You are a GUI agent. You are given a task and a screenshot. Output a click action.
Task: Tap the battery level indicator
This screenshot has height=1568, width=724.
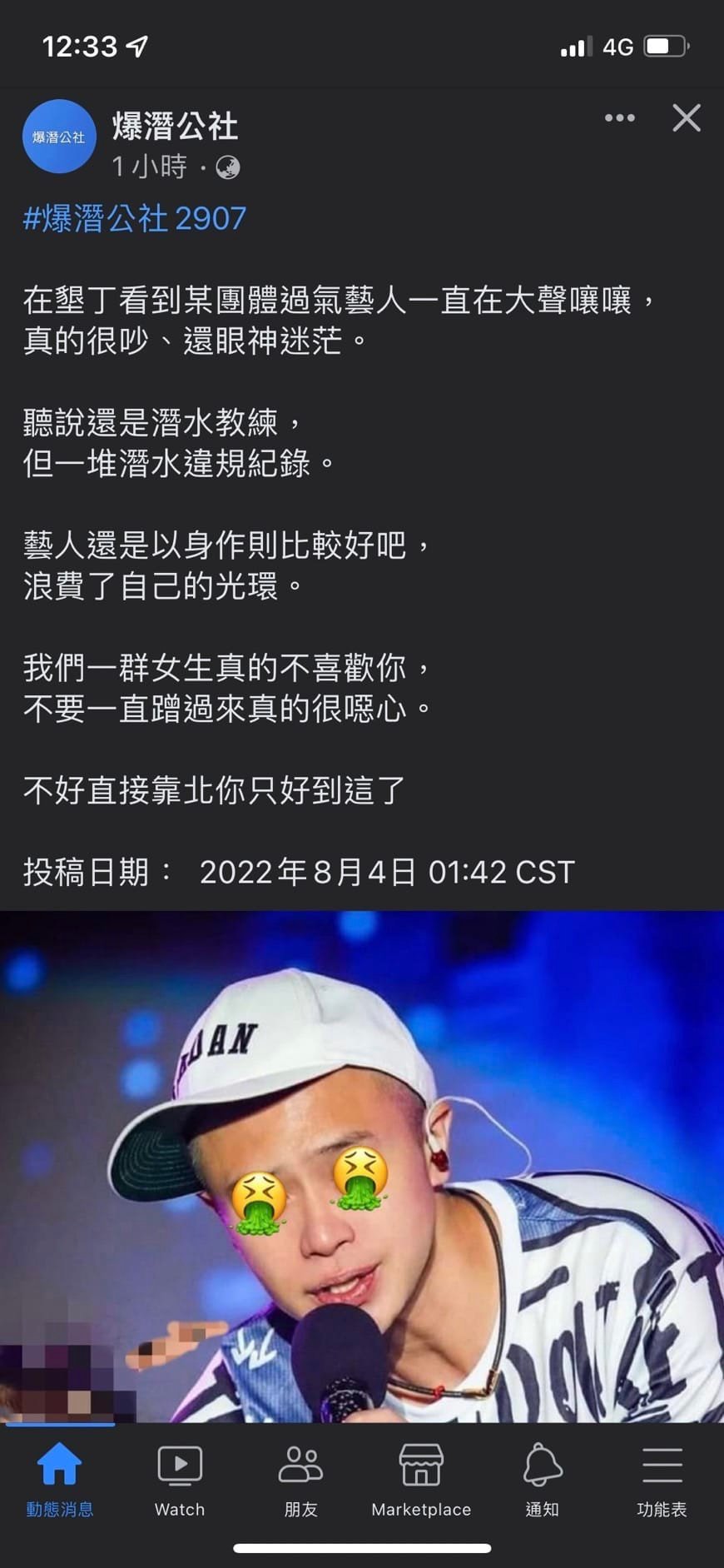pyautogui.click(x=666, y=46)
